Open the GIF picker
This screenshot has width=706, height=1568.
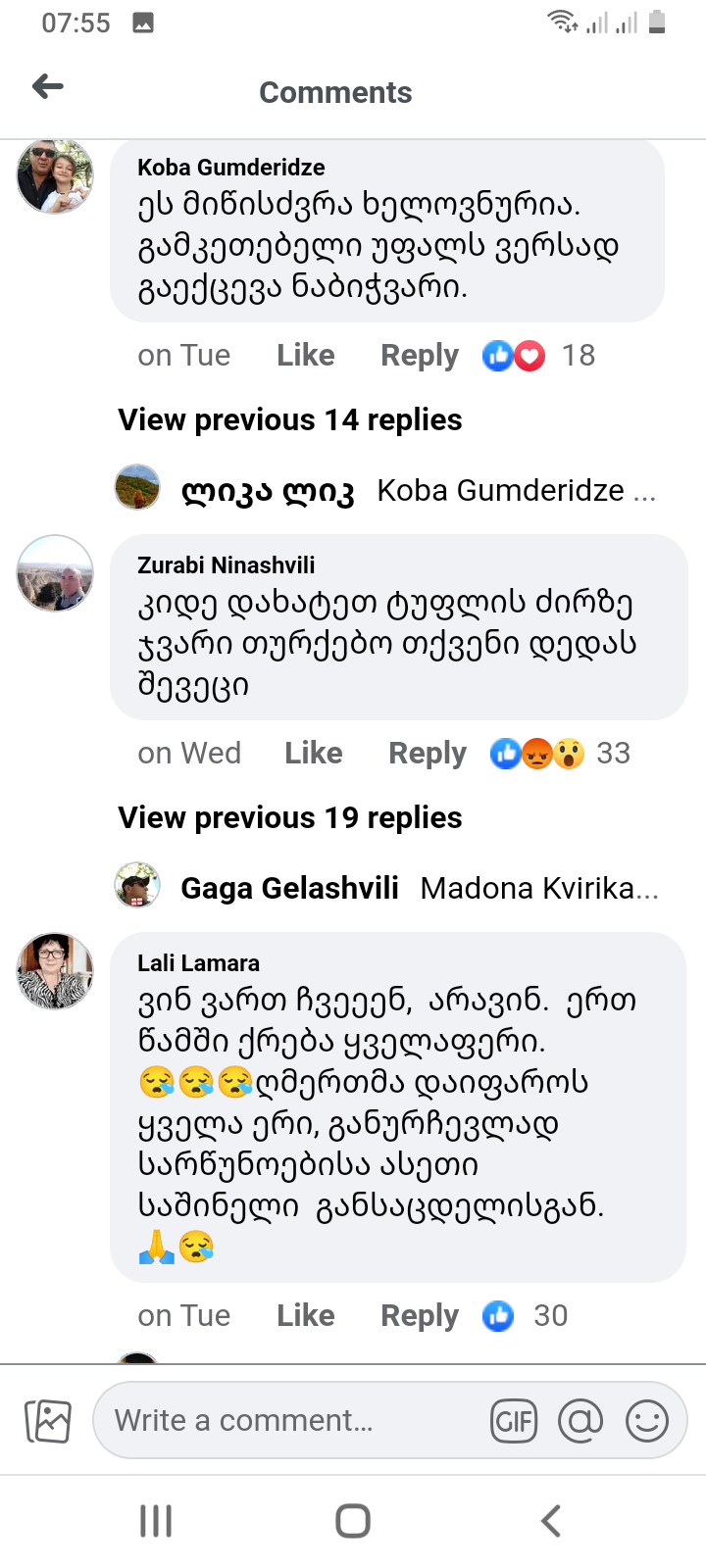click(514, 1421)
